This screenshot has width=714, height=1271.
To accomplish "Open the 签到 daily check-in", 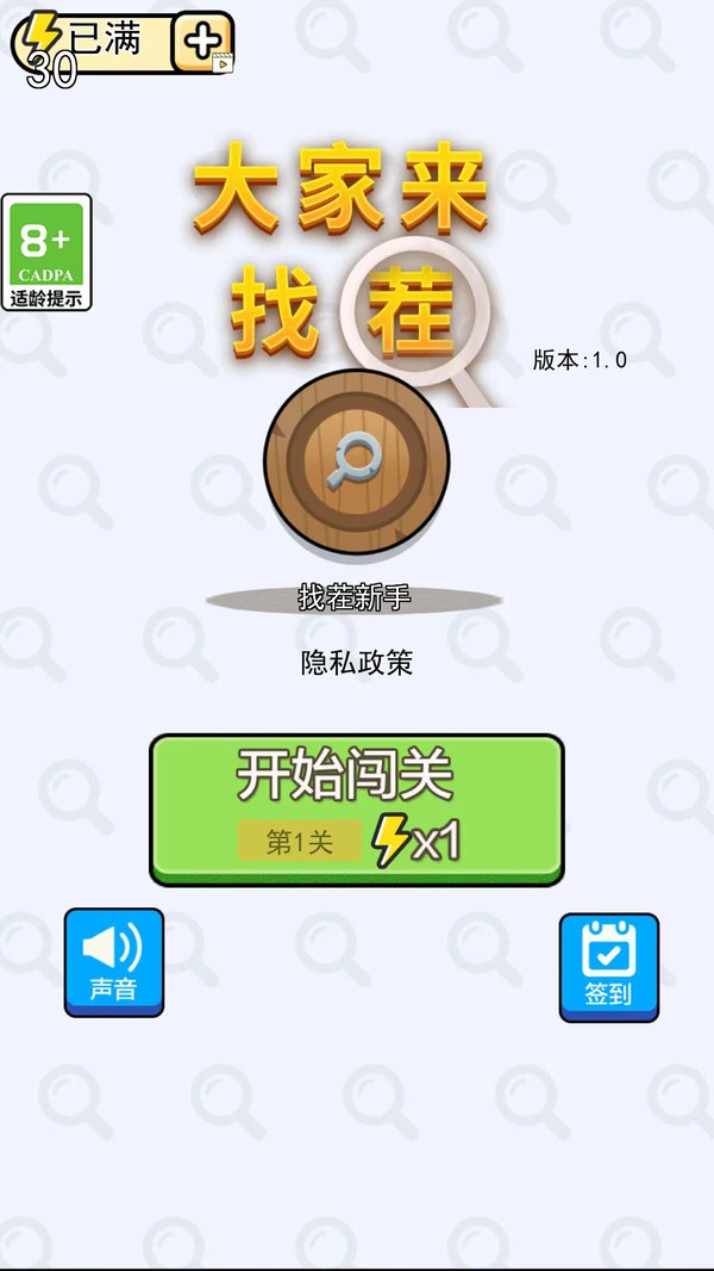I will tap(608, 966).
